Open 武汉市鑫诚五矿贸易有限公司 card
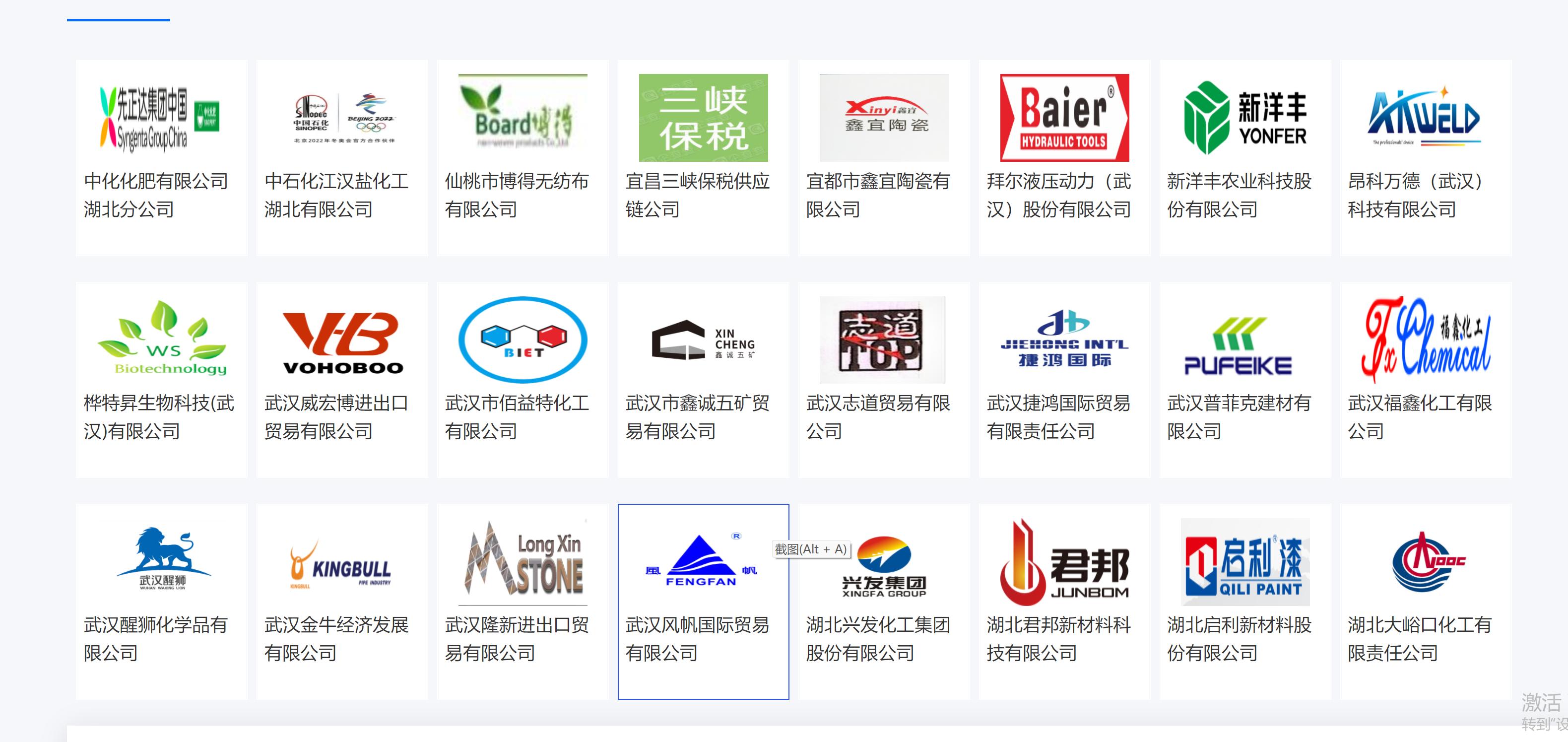 [703, 379]
